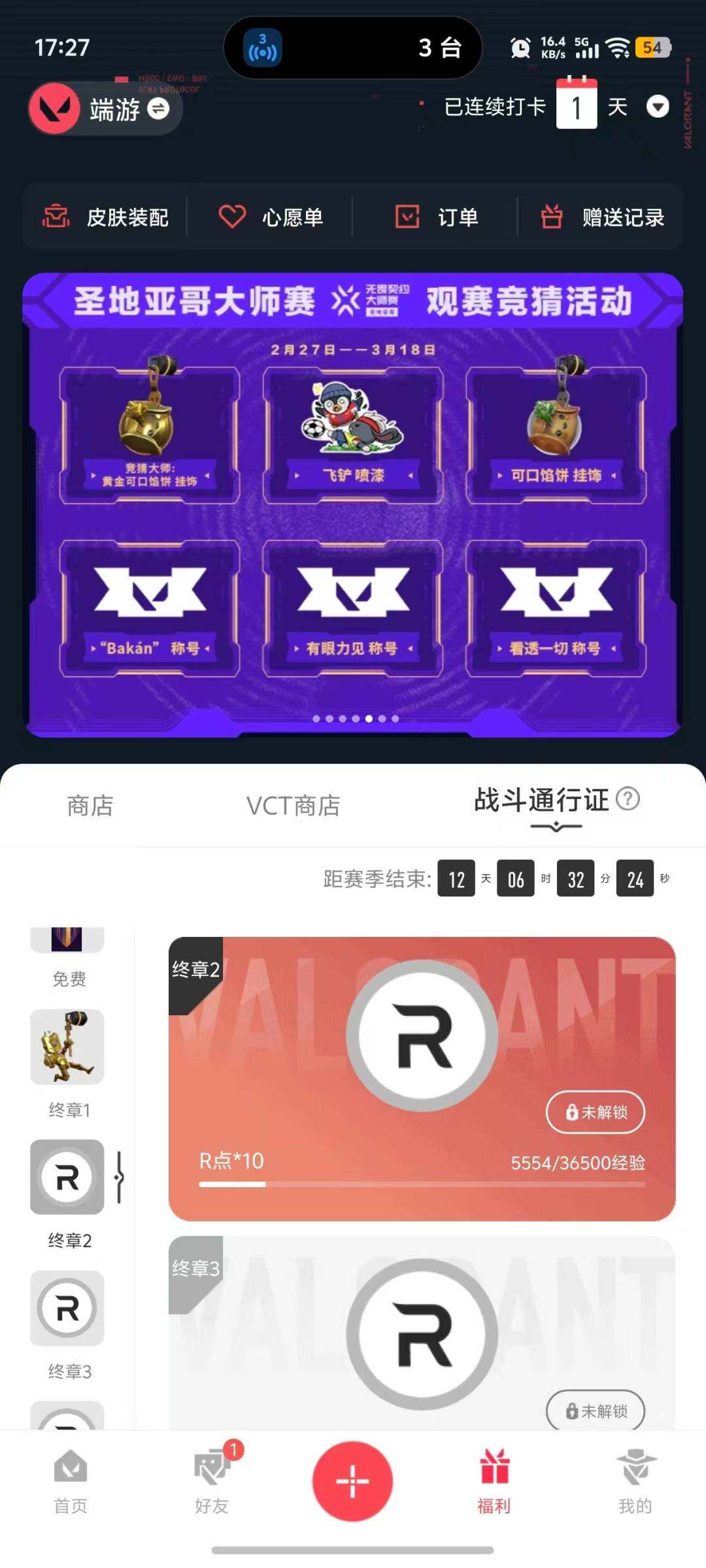The height and width of the screenshot is (1568, 706).
Task: Switch to the 商店 tab
Action: [90, 806]
